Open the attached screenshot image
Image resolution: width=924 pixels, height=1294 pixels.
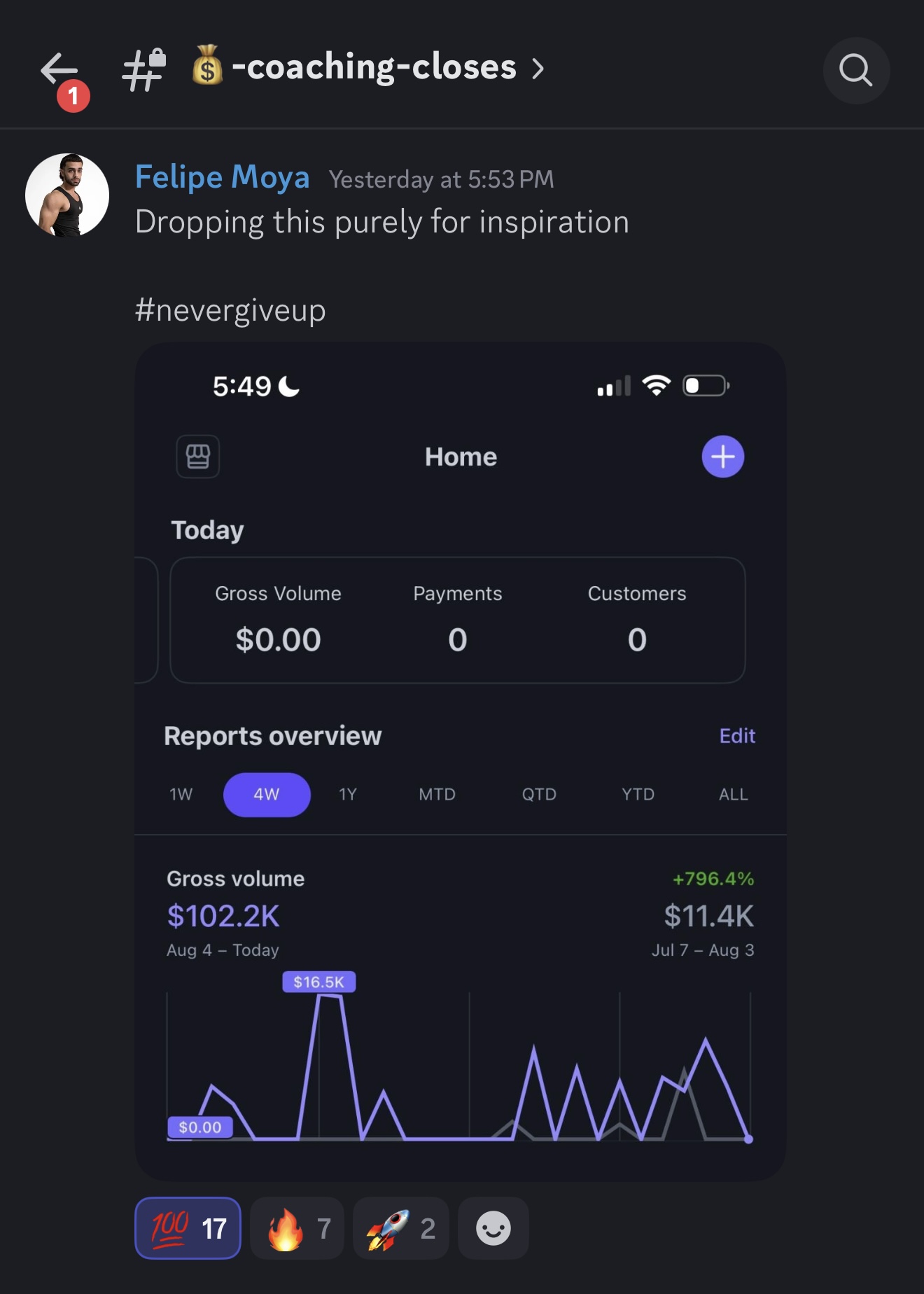460,761
